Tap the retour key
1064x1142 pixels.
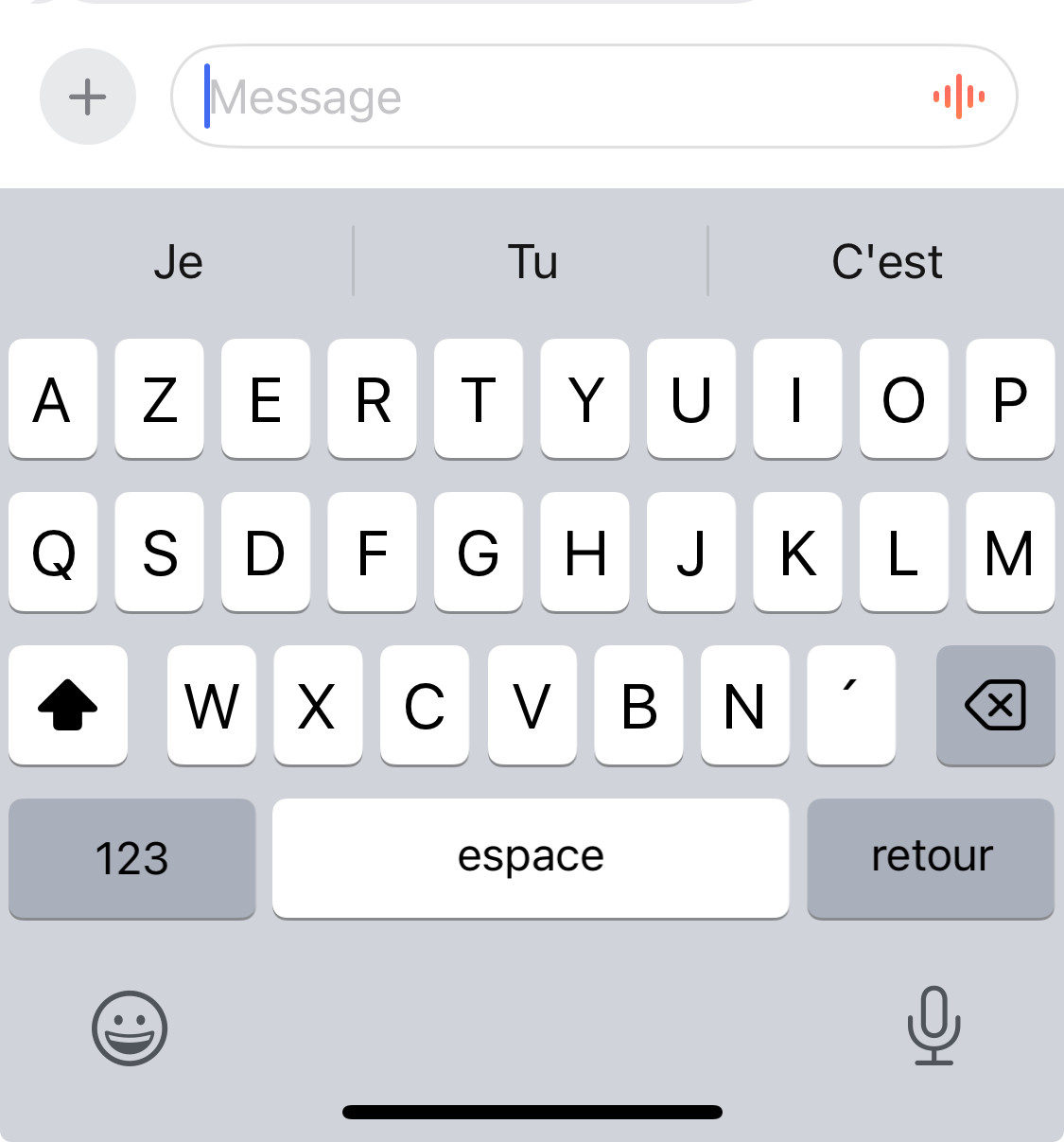coord(931,858)
